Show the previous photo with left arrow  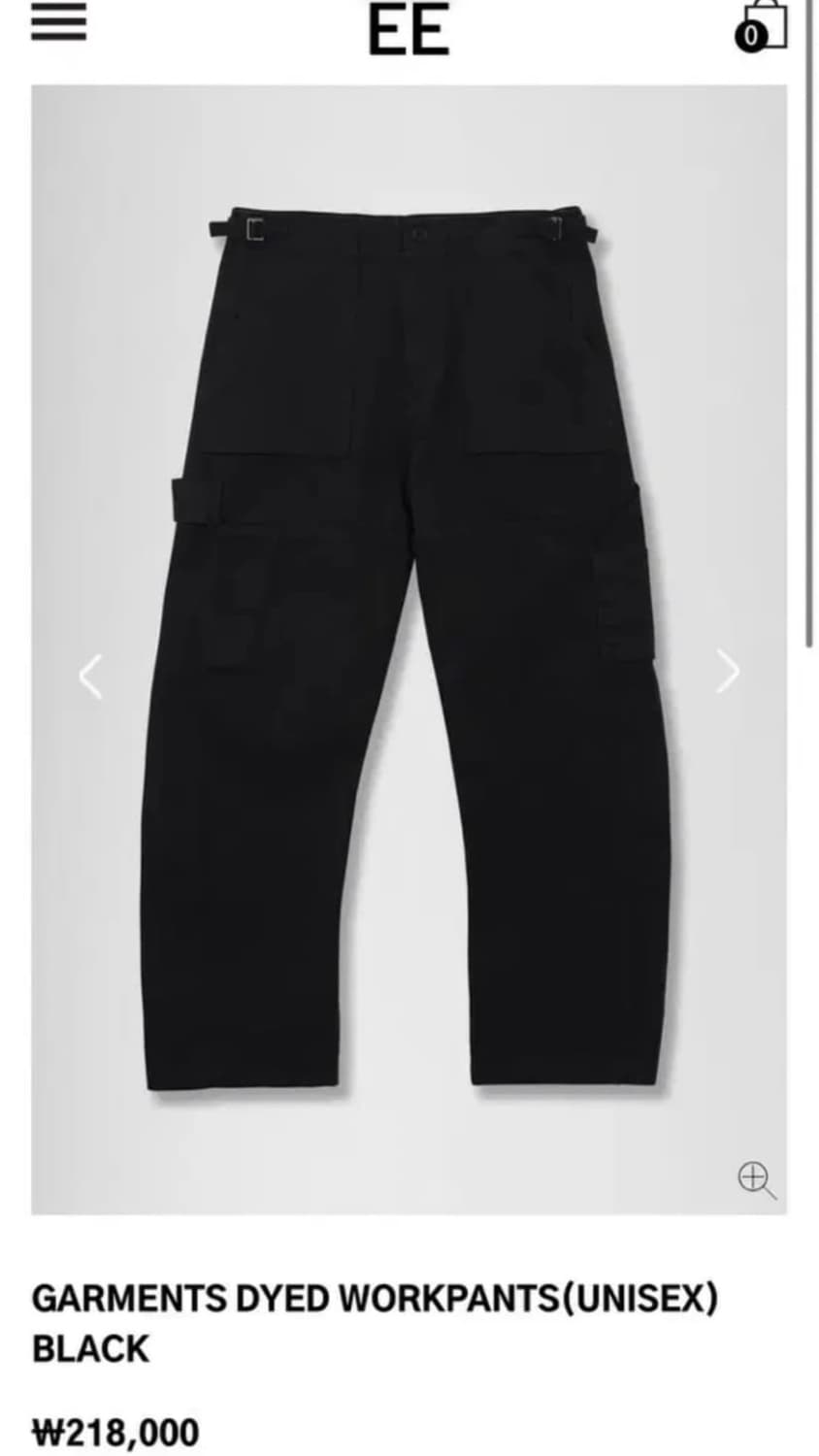coord(90,677)
